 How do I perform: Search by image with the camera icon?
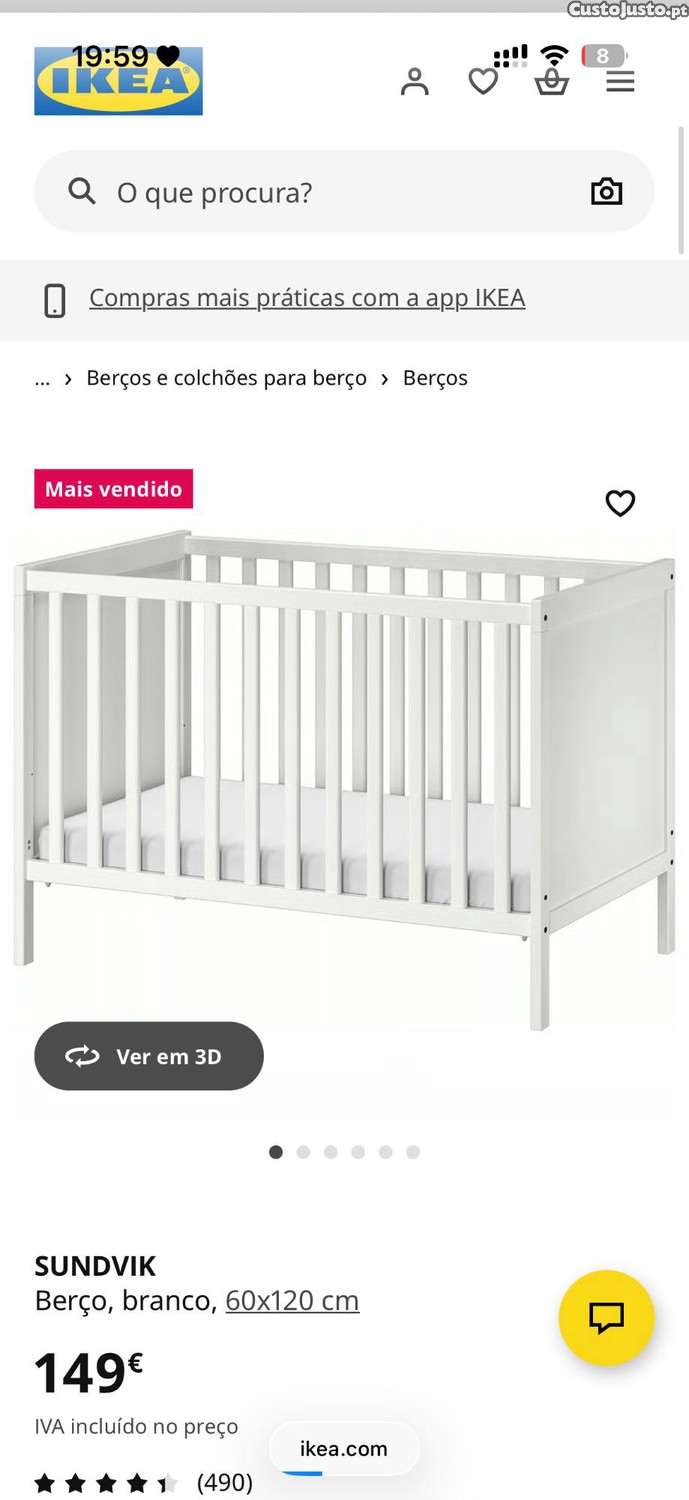[x=606, y=192]
